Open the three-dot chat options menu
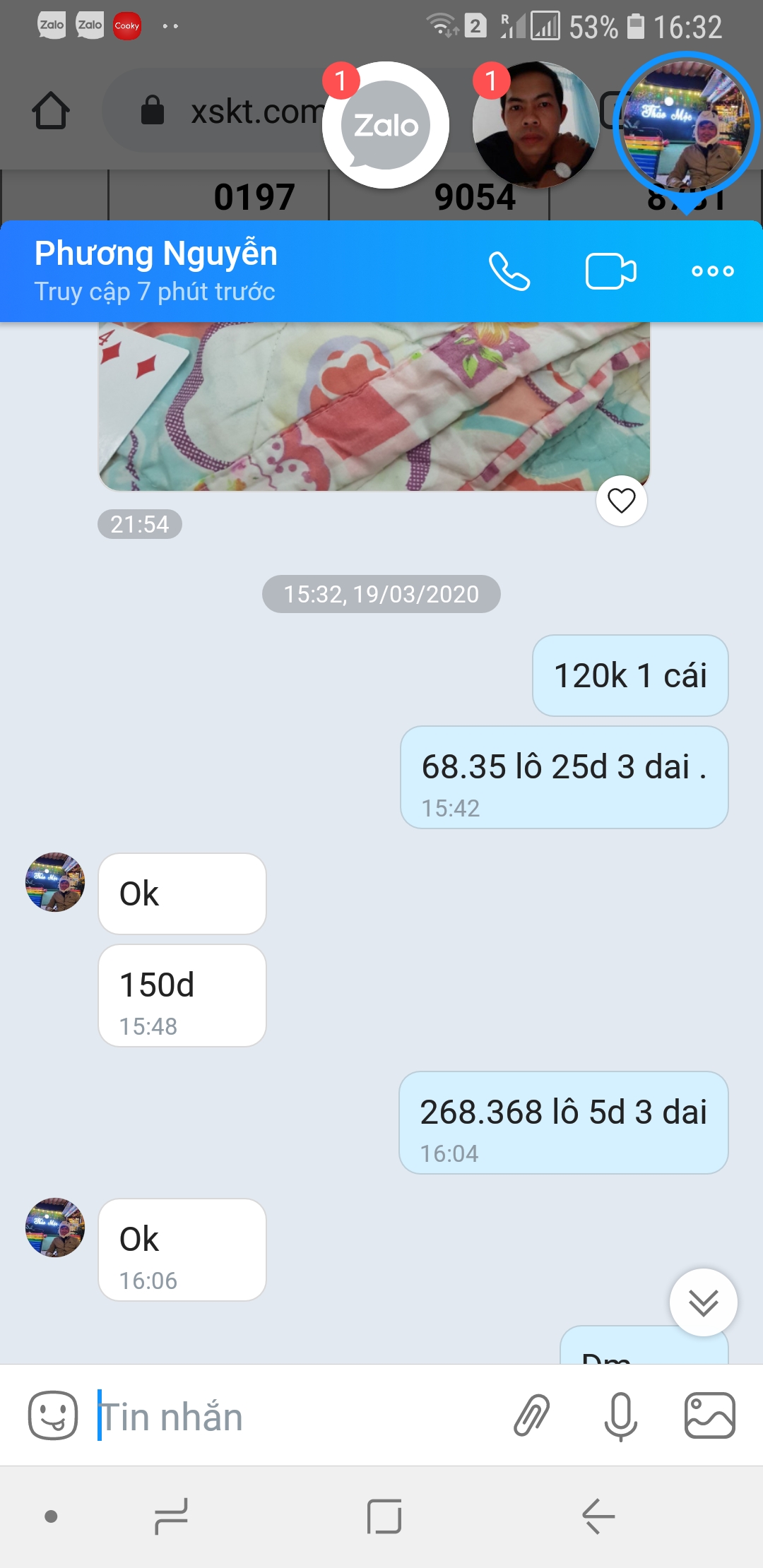The width and height of the screenshot is (763, 1568). click(713, 271)
